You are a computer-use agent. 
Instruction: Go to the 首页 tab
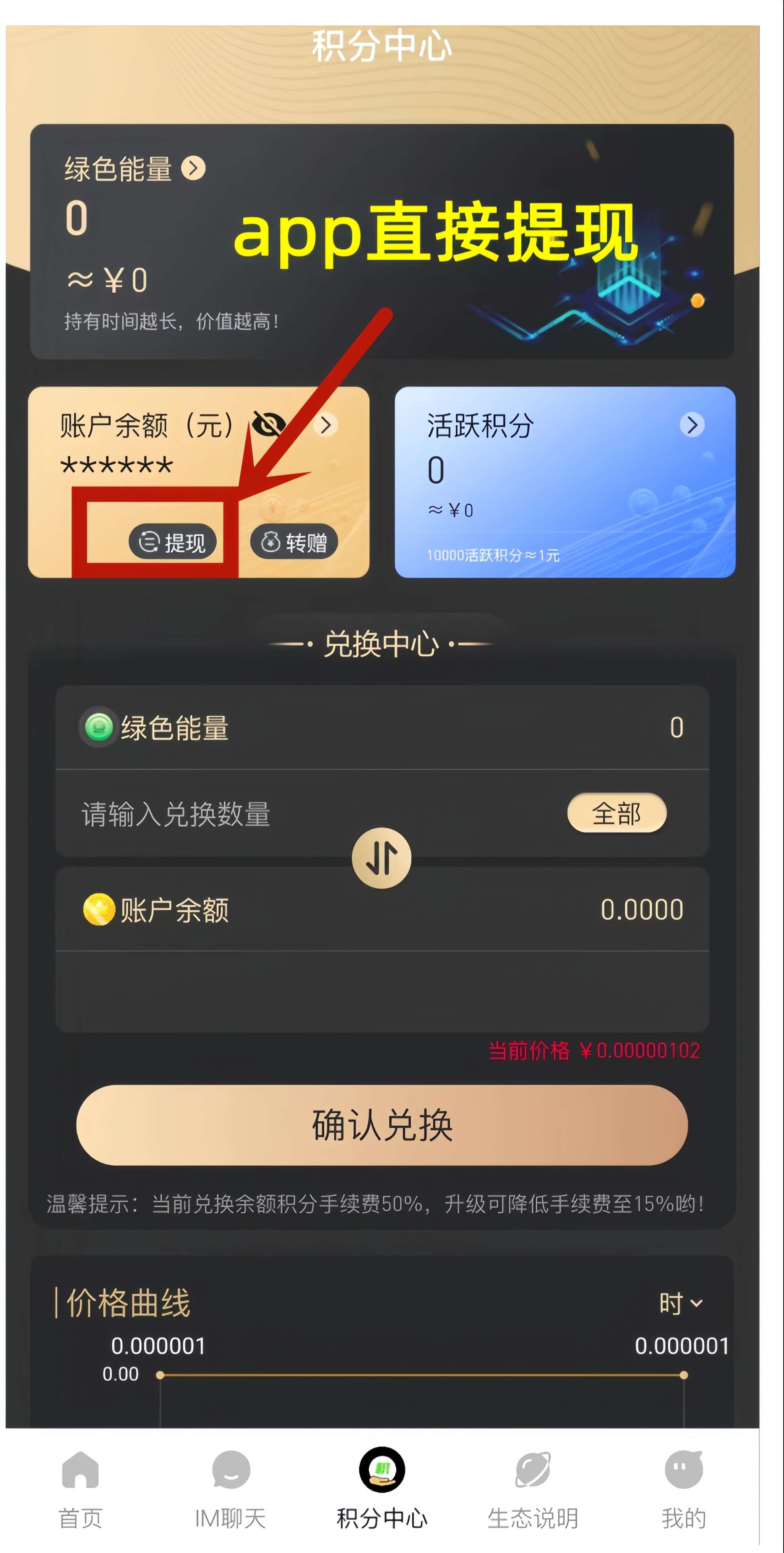(80, 1489)
